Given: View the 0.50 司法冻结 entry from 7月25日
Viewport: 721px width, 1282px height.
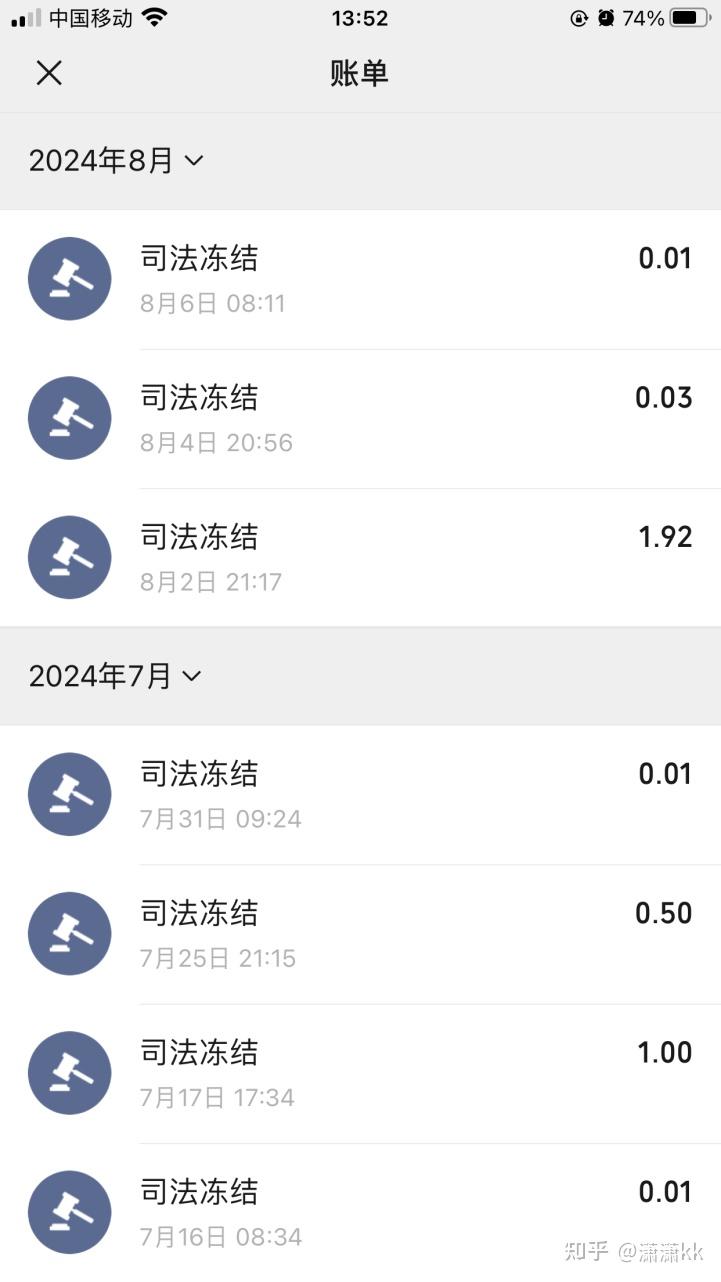Looking at the screenshot, I should point(360,934).
